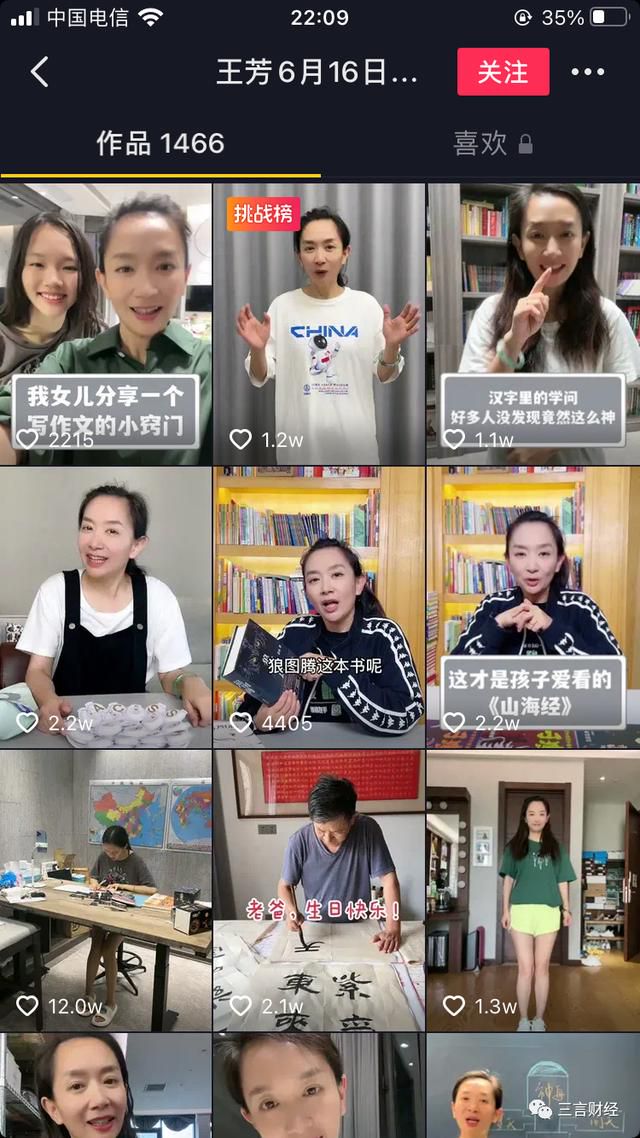
Task: Play the 汉字里的学问 video
Action: coord(533,324)
